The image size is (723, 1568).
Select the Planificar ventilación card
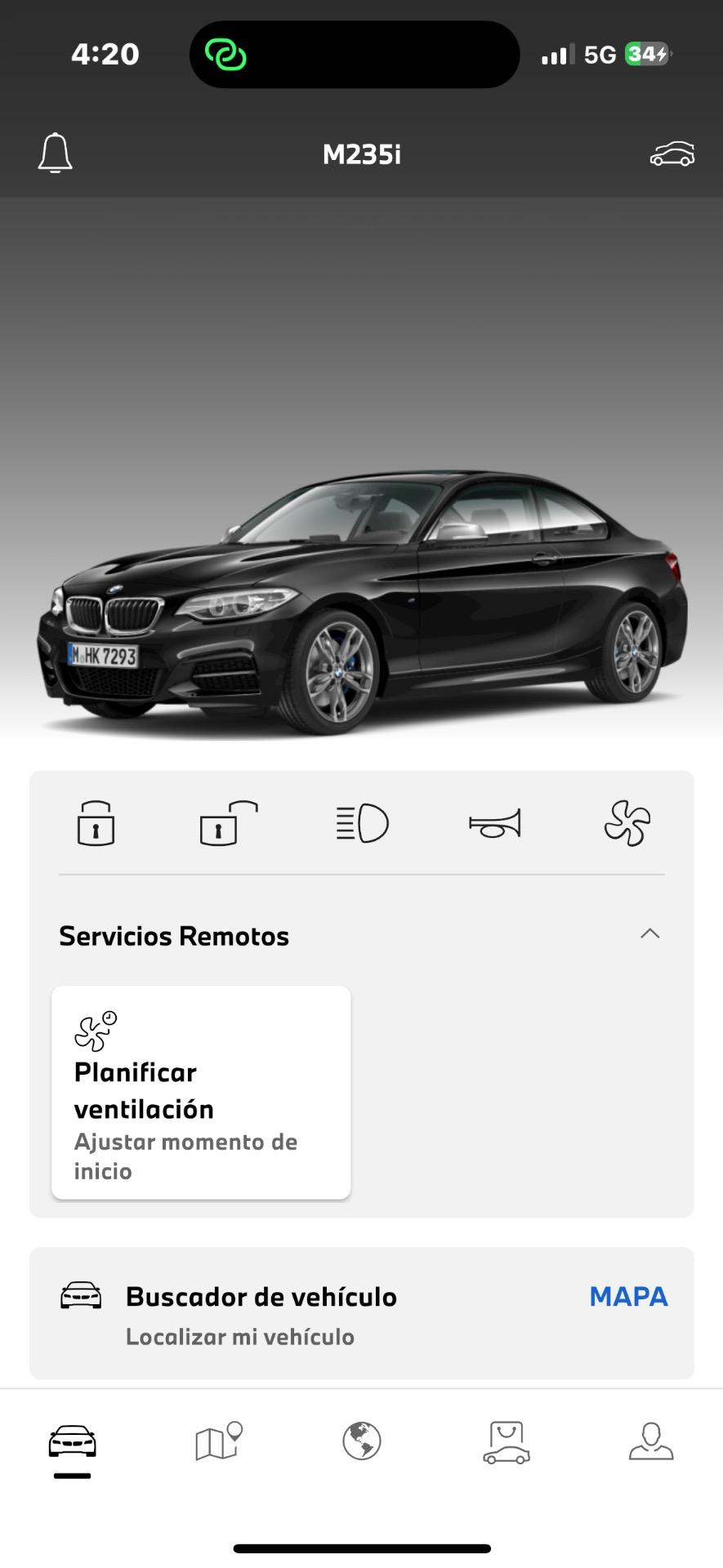[201, 1092]
